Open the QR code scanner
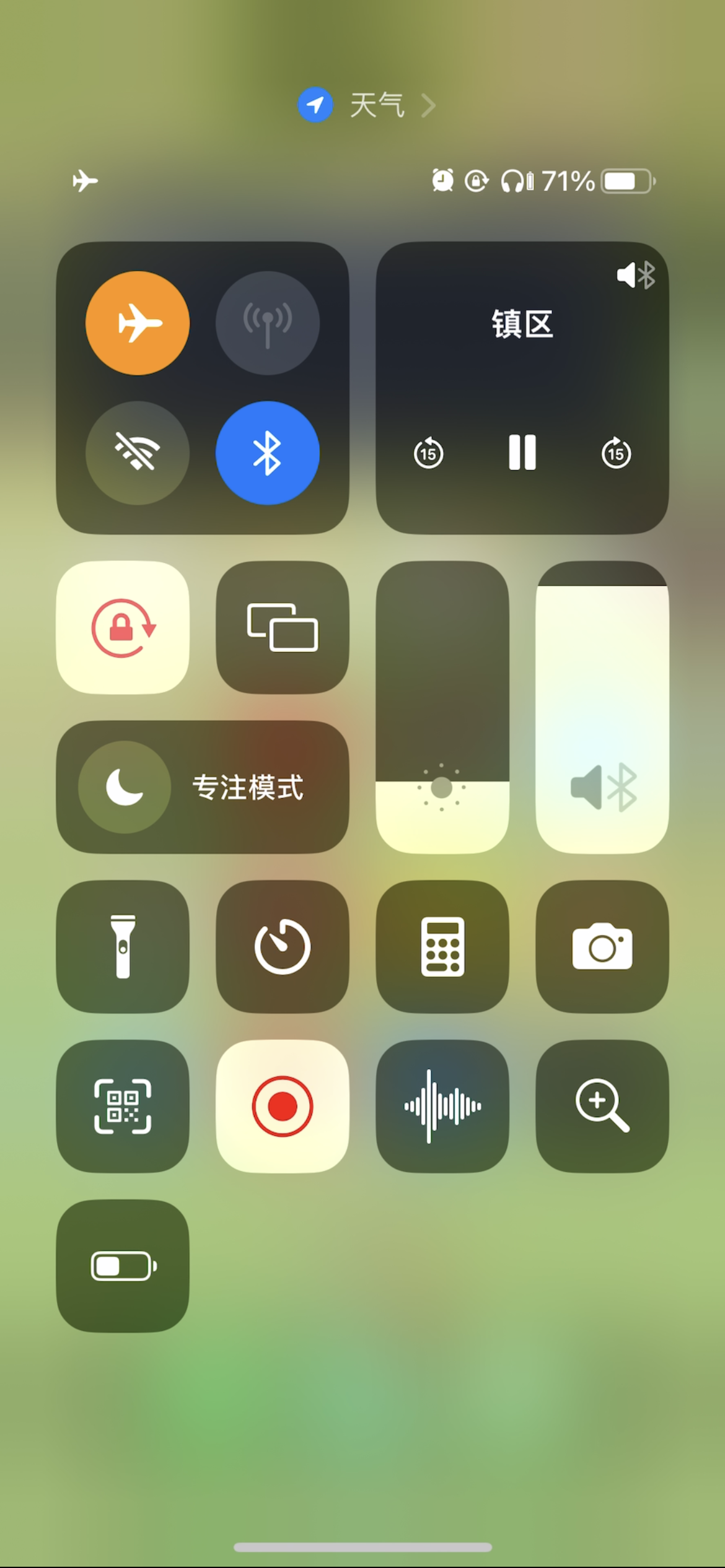The image size is (725, 1568). pyautogui.click(x=123, y=1106)
